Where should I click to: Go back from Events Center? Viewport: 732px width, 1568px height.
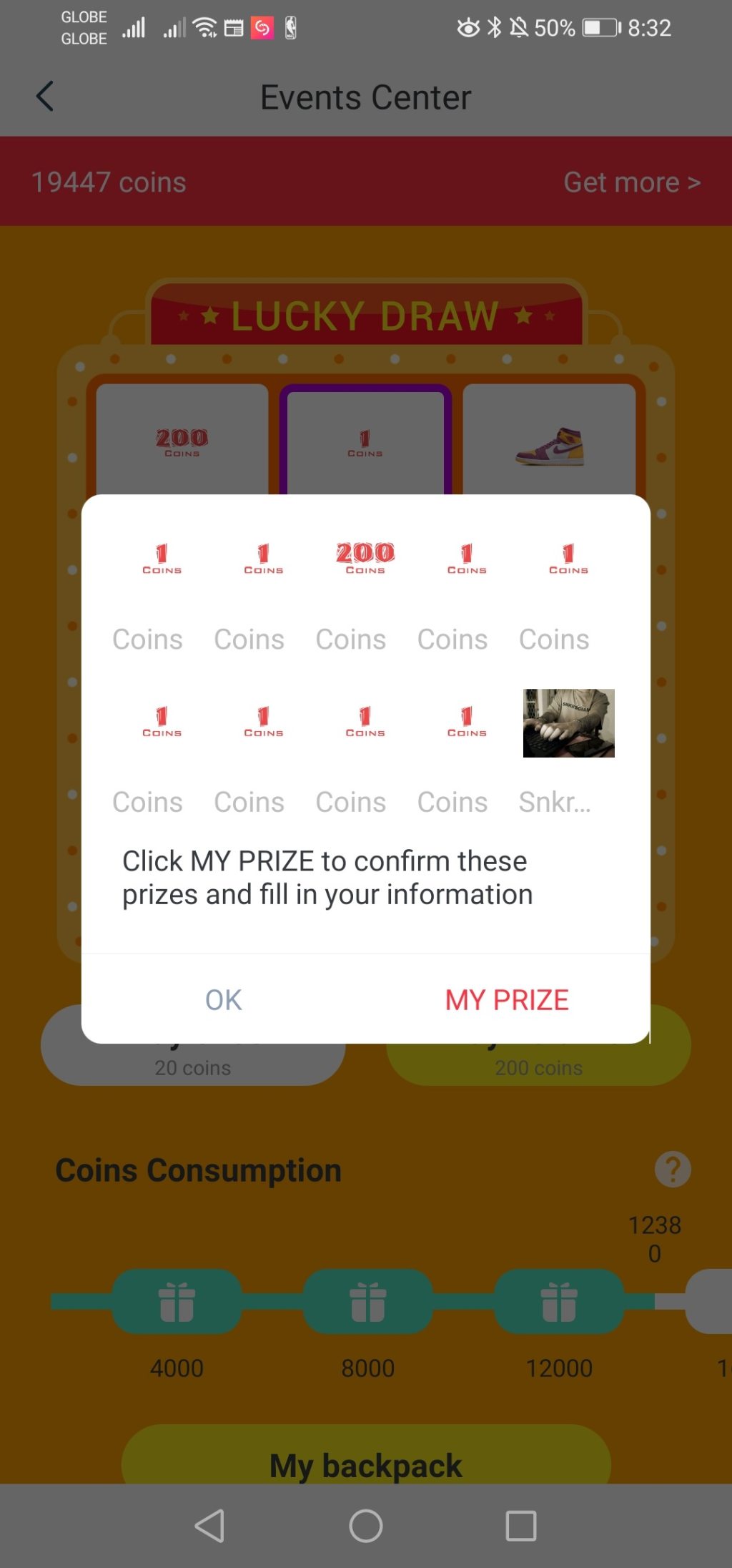pyautogui.click(x=45, y=97)
